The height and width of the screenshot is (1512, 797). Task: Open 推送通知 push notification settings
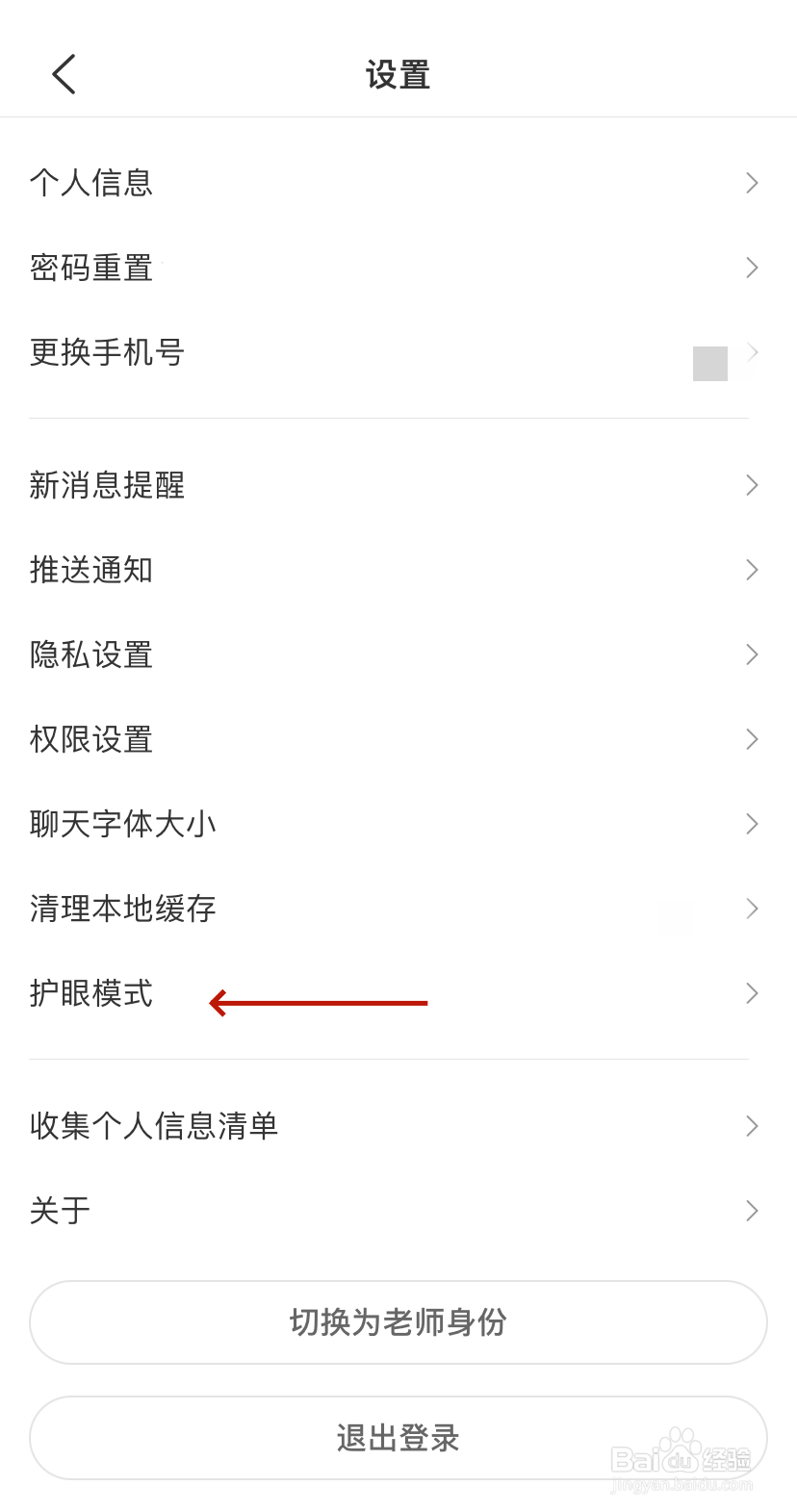coord(91,570)
